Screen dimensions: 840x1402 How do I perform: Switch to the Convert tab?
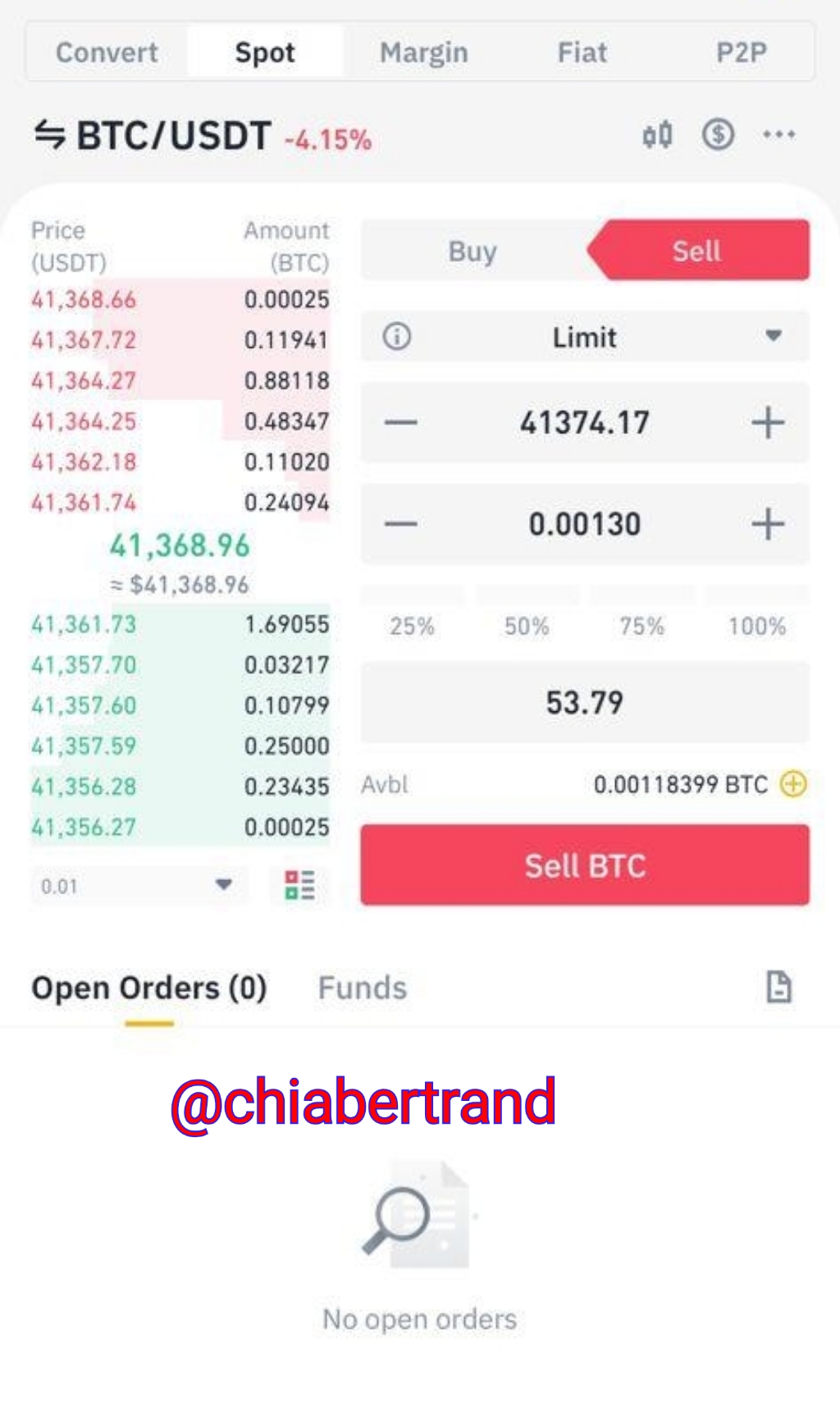pyautogui.click(x=107, y=53)
